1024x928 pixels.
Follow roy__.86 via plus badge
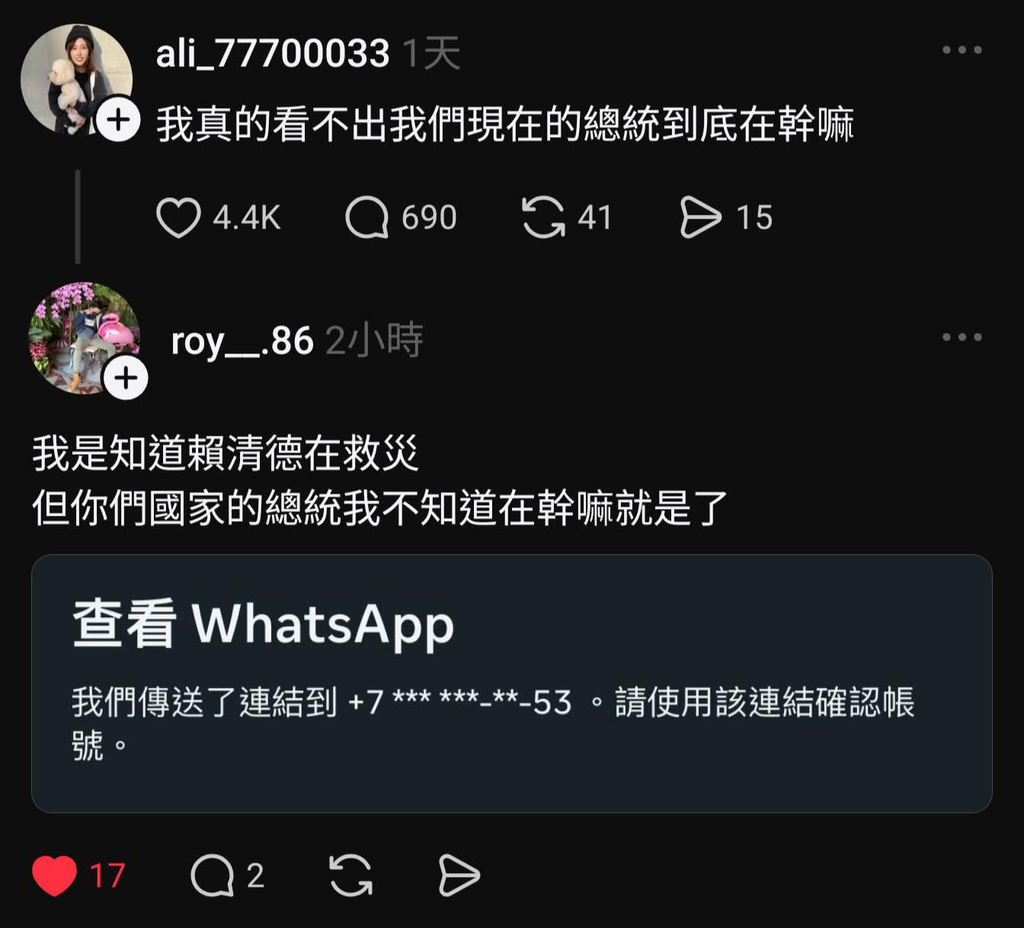(x=126, y=379)
